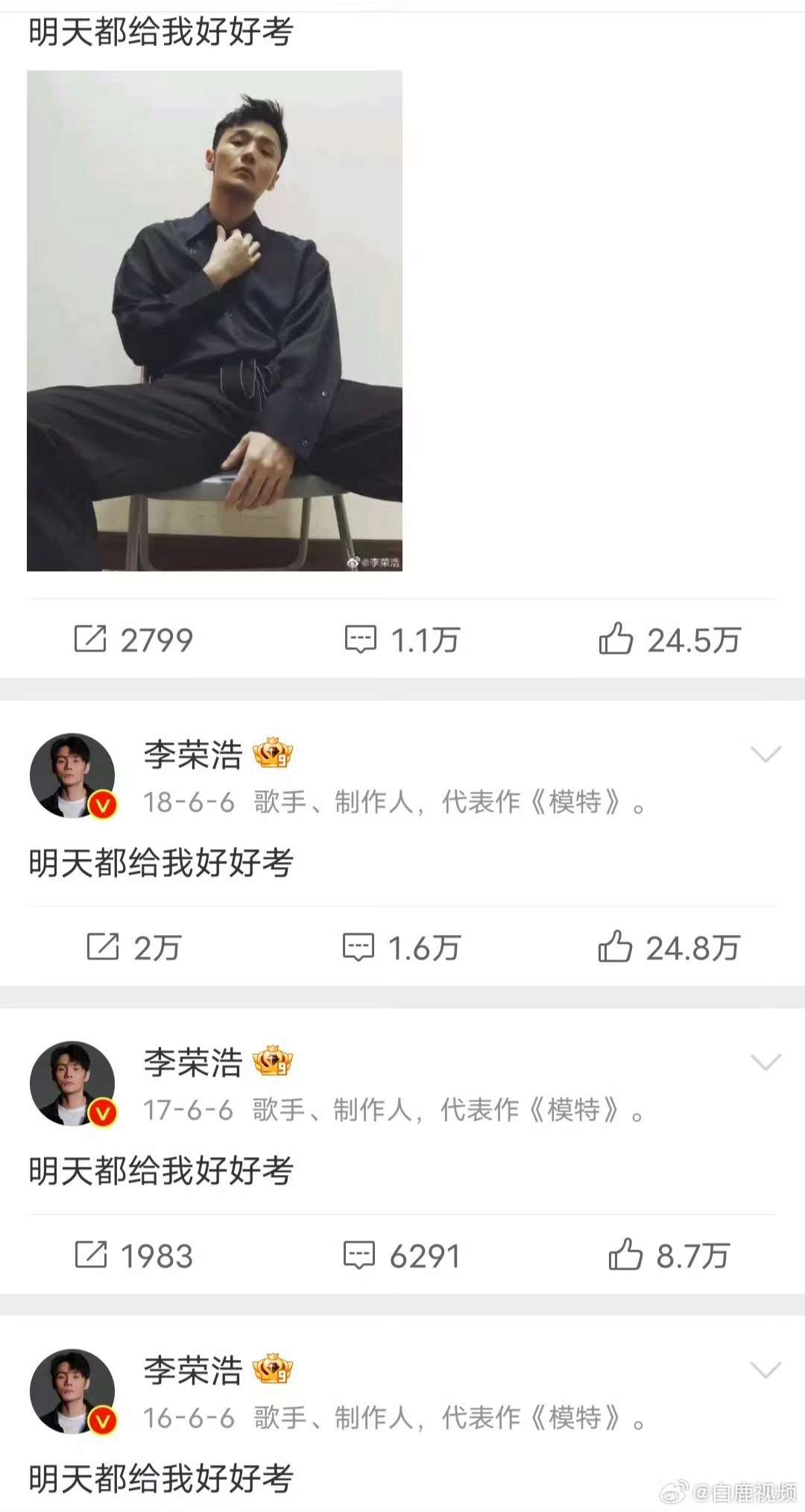Expand the chevron menu on the 17-6-6 post
The width and height of the screenshot is (805, 1512).
click(x=765, y=1062)
